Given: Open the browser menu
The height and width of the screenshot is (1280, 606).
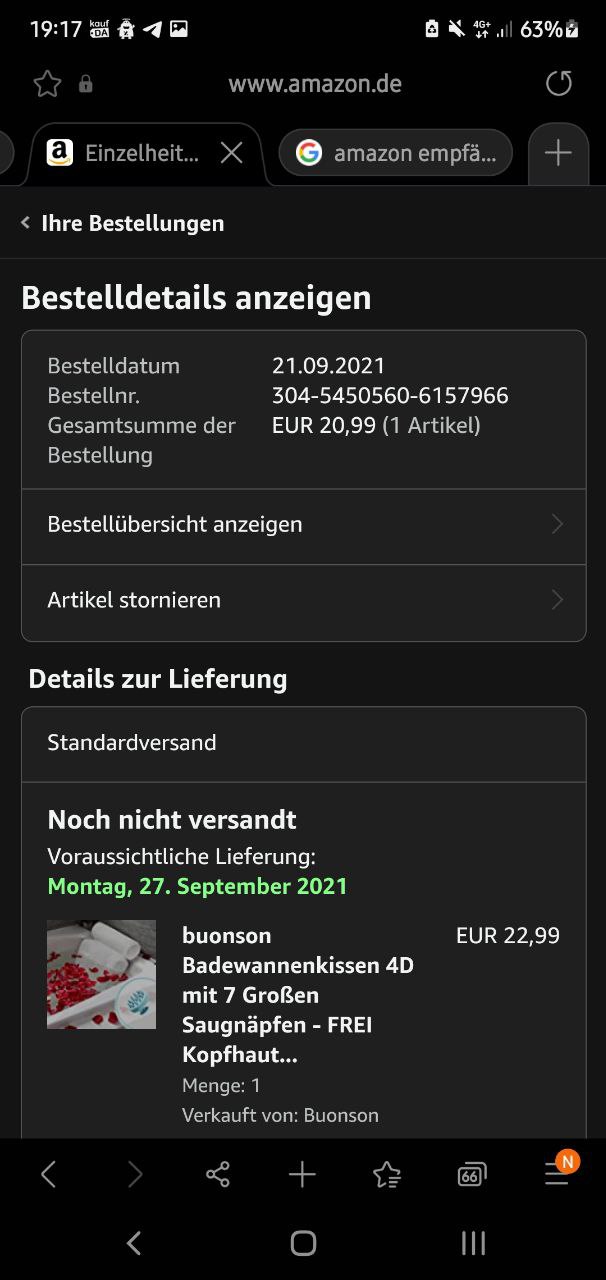Looking at the screenshot, I should pyautogui.click(x=556, y=1174).
